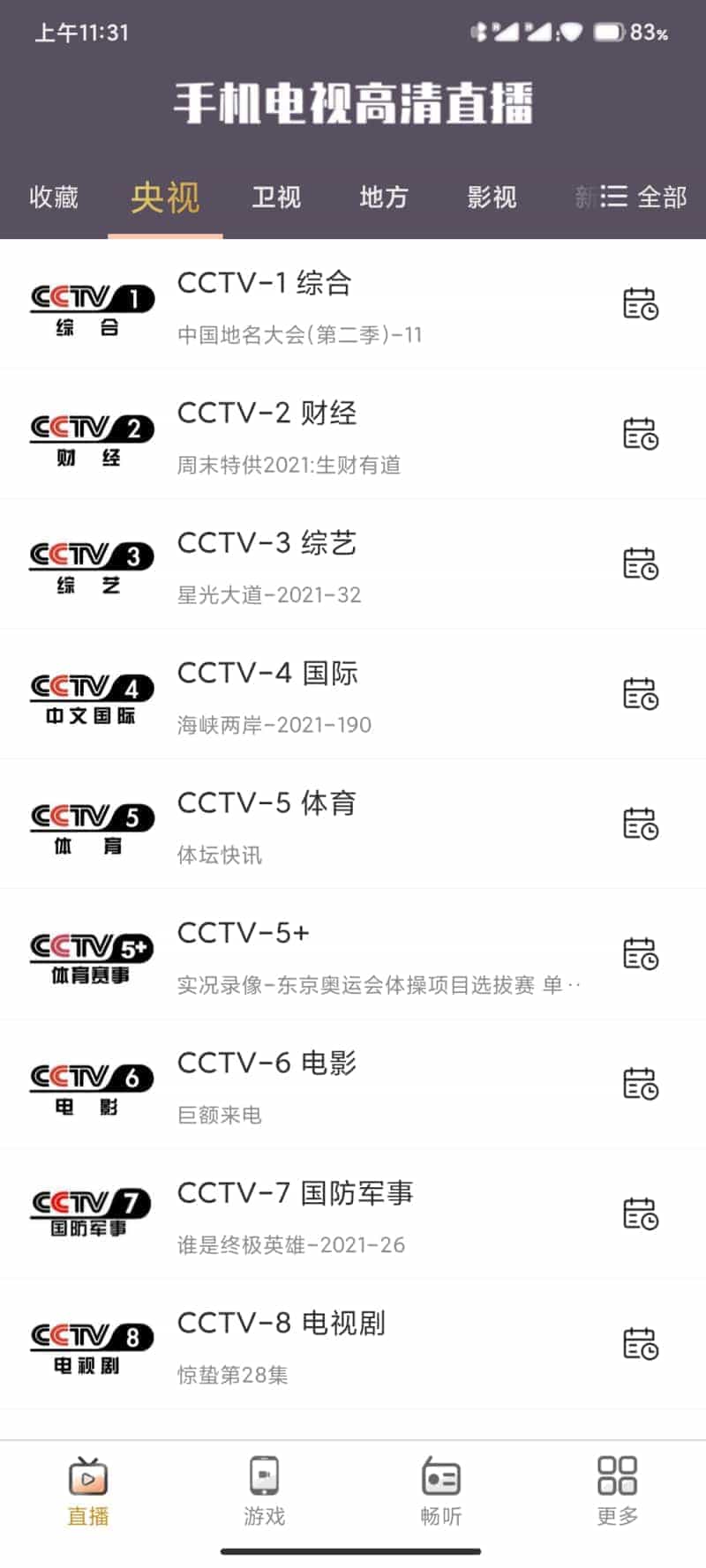Open the 更多 tab

click(x=617, y=1492)
